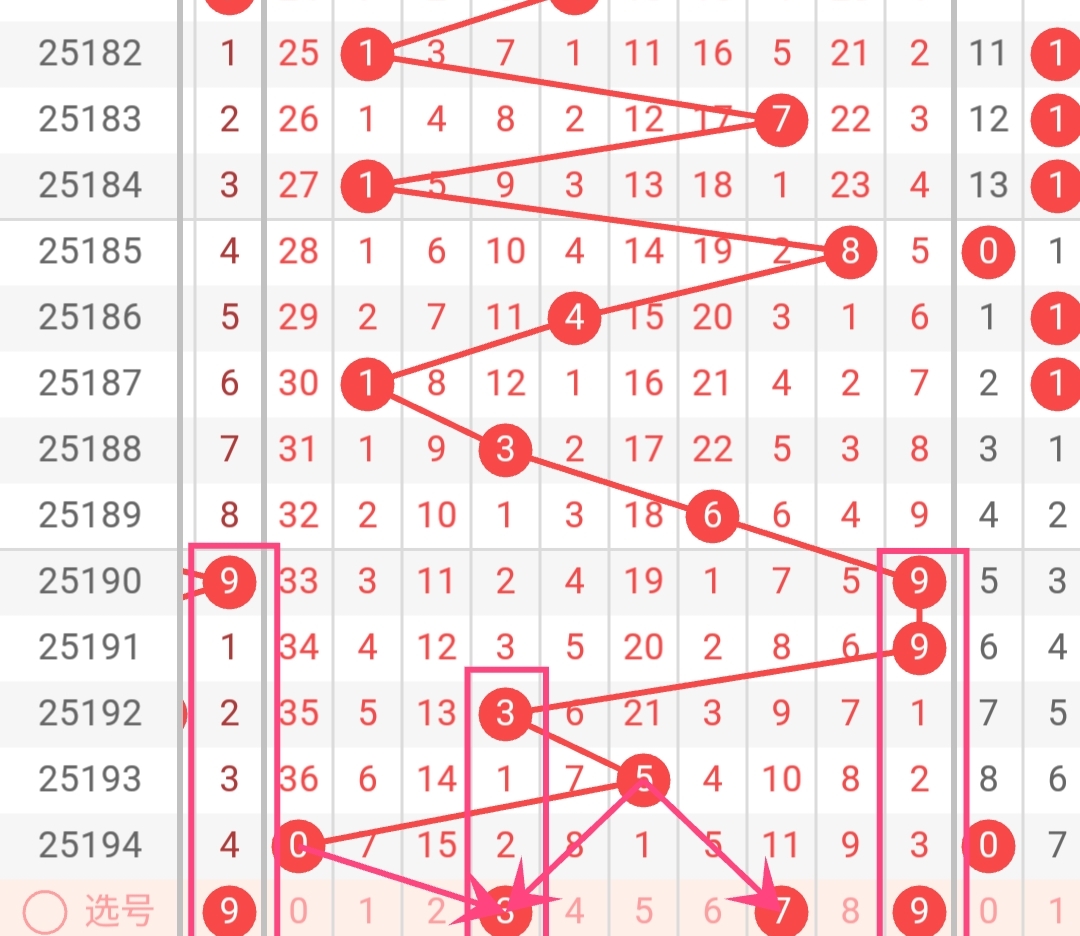This screenshot has height=936, width=1080.
Task: Select number 5 in the 选号 row
Action: (x=643, y=912)
